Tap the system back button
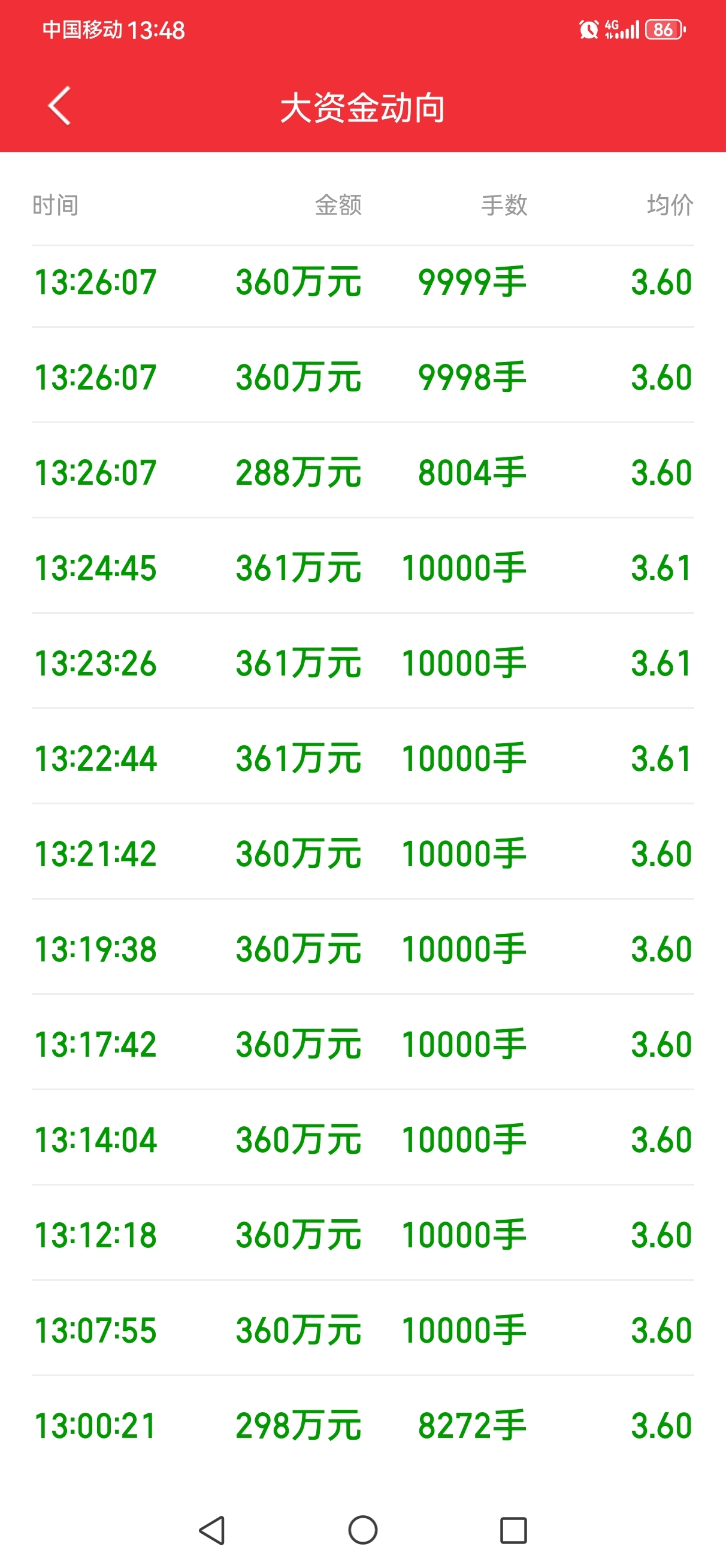 point(213,1530)
